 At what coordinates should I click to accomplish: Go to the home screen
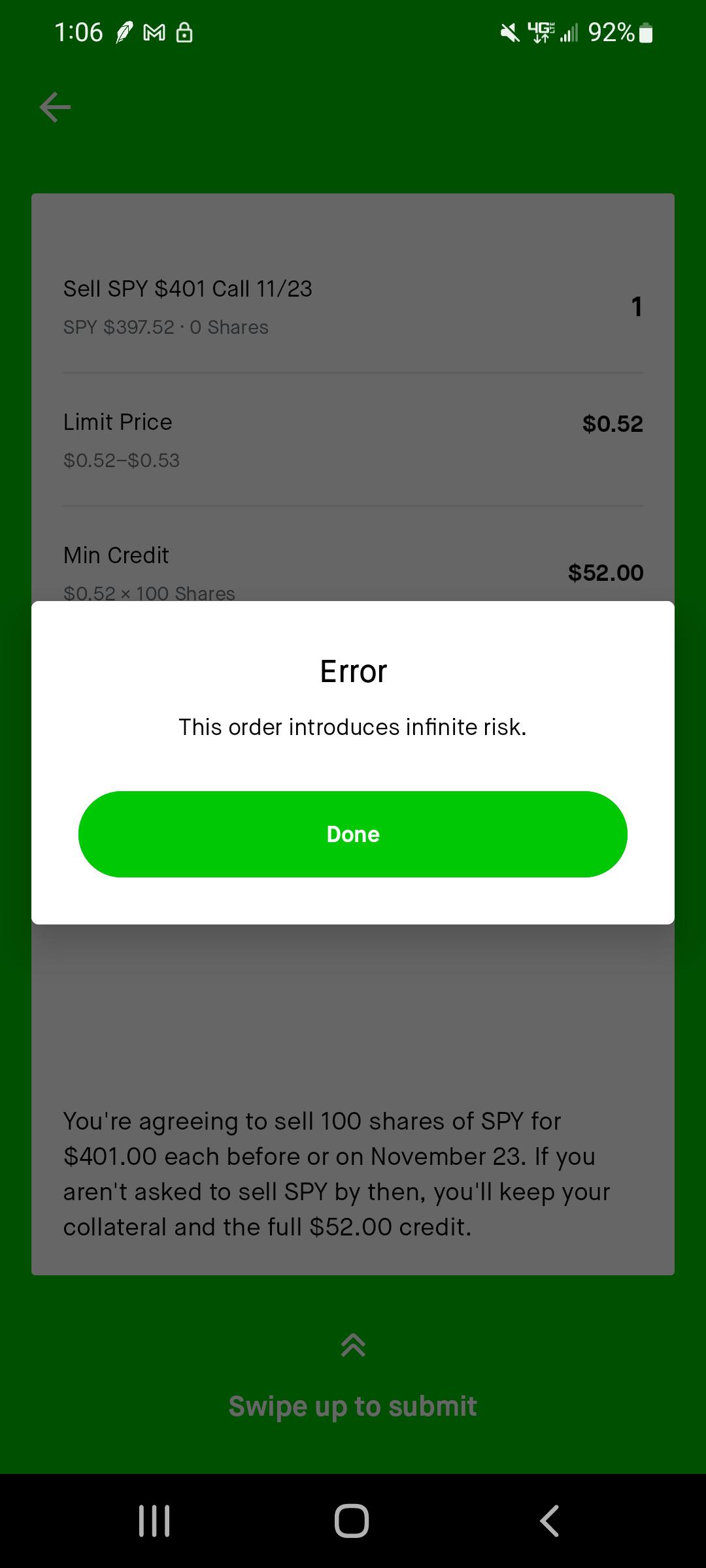[352, 1520]
